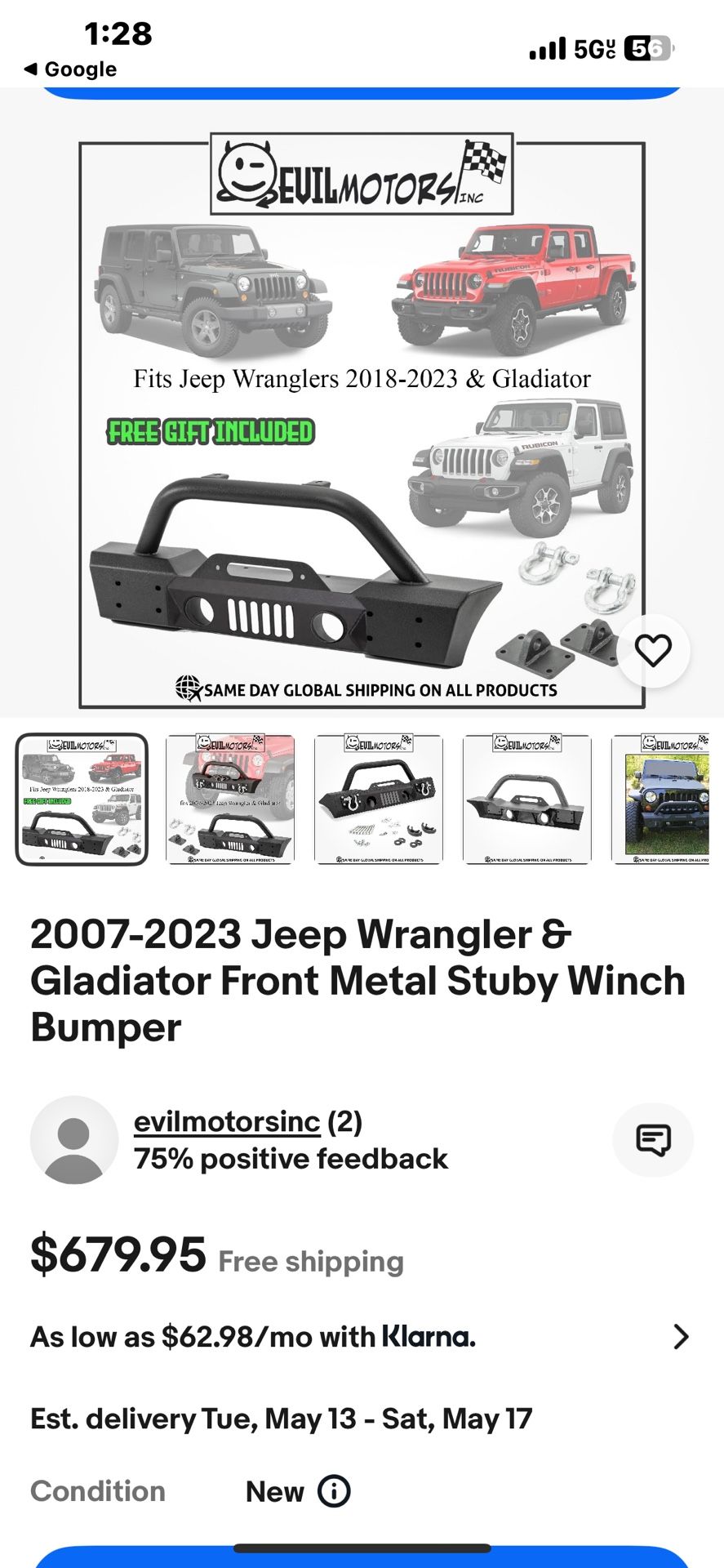View condition info next to New
This screenshot has height=1568, width=724.
tap(334, 1491)
